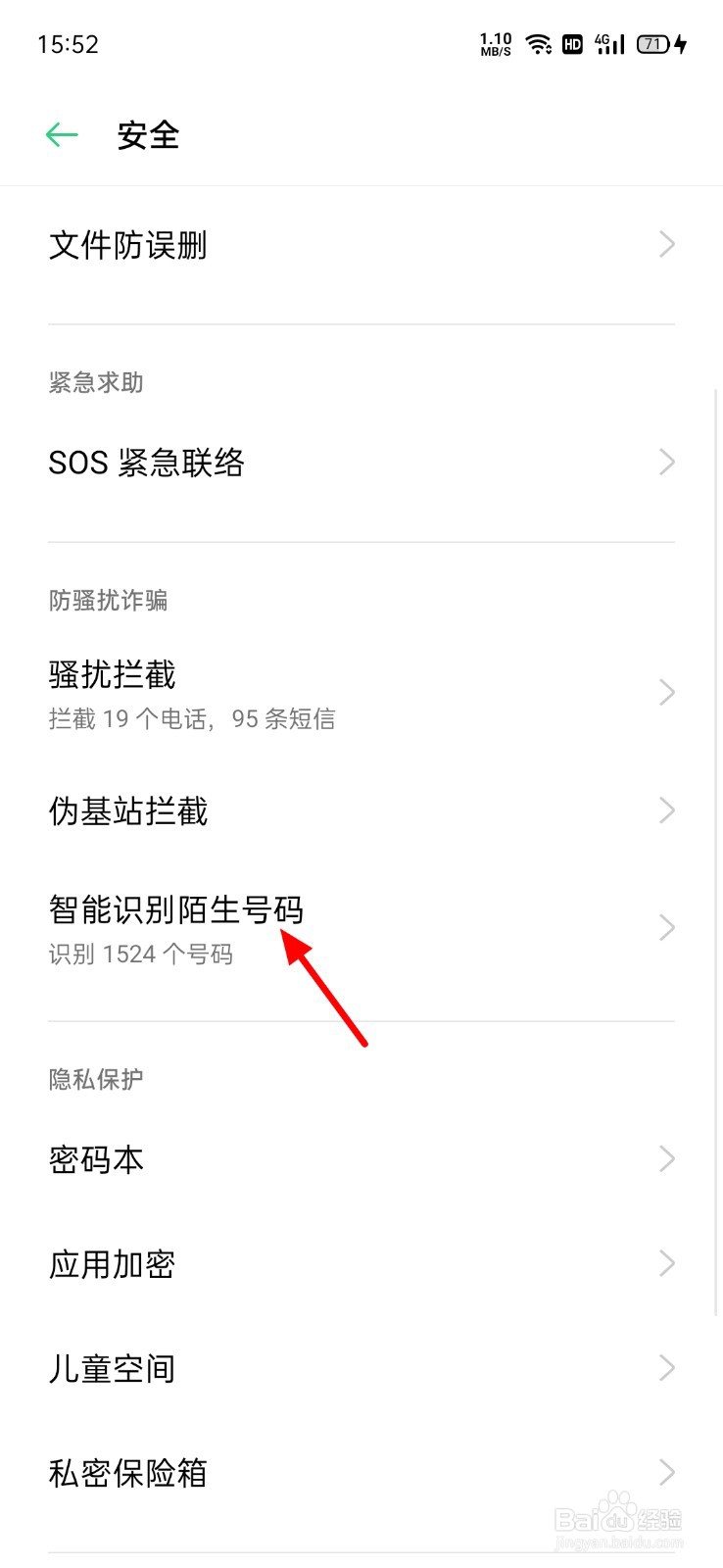Viewport: 723px width, 1568px height.
Task: Open 智能识别陌生号码 settings
Action: 176,909
